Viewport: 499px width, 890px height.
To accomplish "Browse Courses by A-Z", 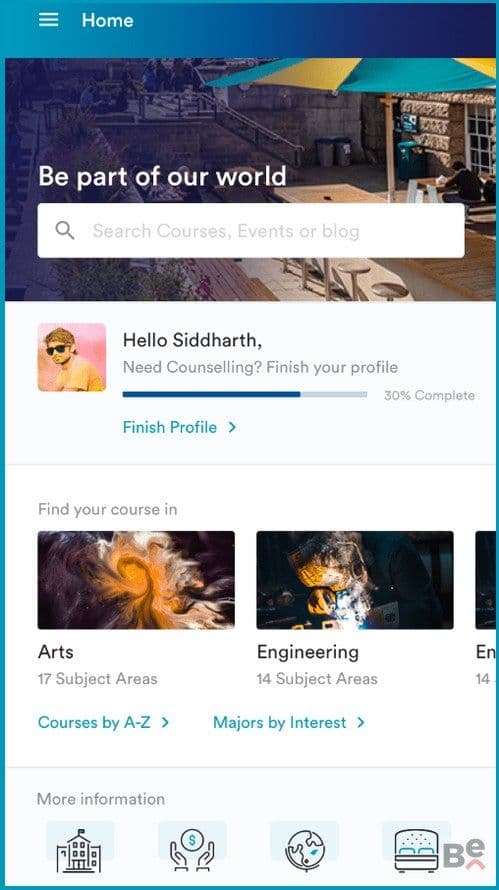I will pos(104,723).
